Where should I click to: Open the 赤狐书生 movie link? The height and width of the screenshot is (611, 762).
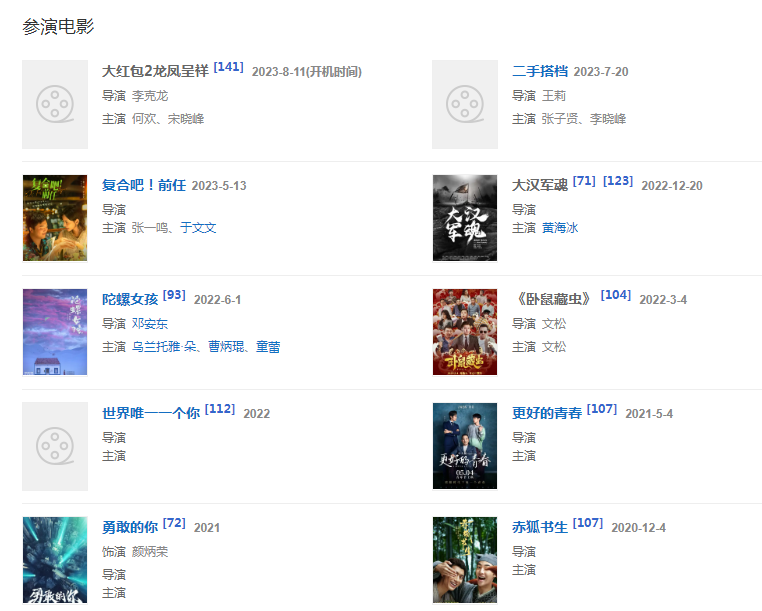coord(540,528)
